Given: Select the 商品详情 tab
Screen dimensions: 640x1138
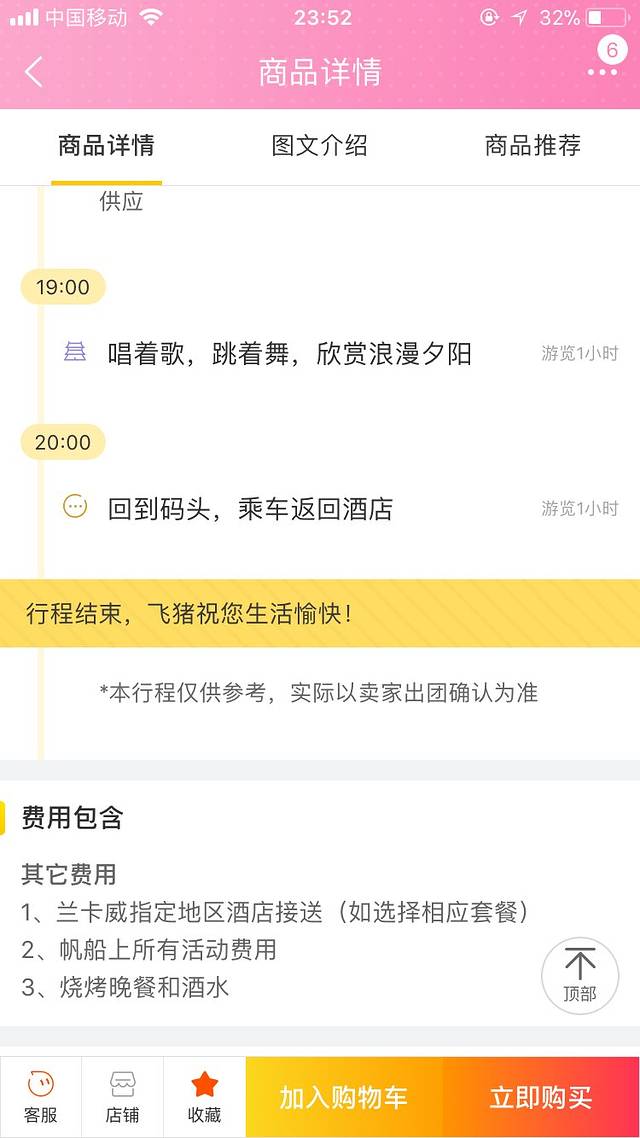Looking at the screenshot, I should pos(106,146).
